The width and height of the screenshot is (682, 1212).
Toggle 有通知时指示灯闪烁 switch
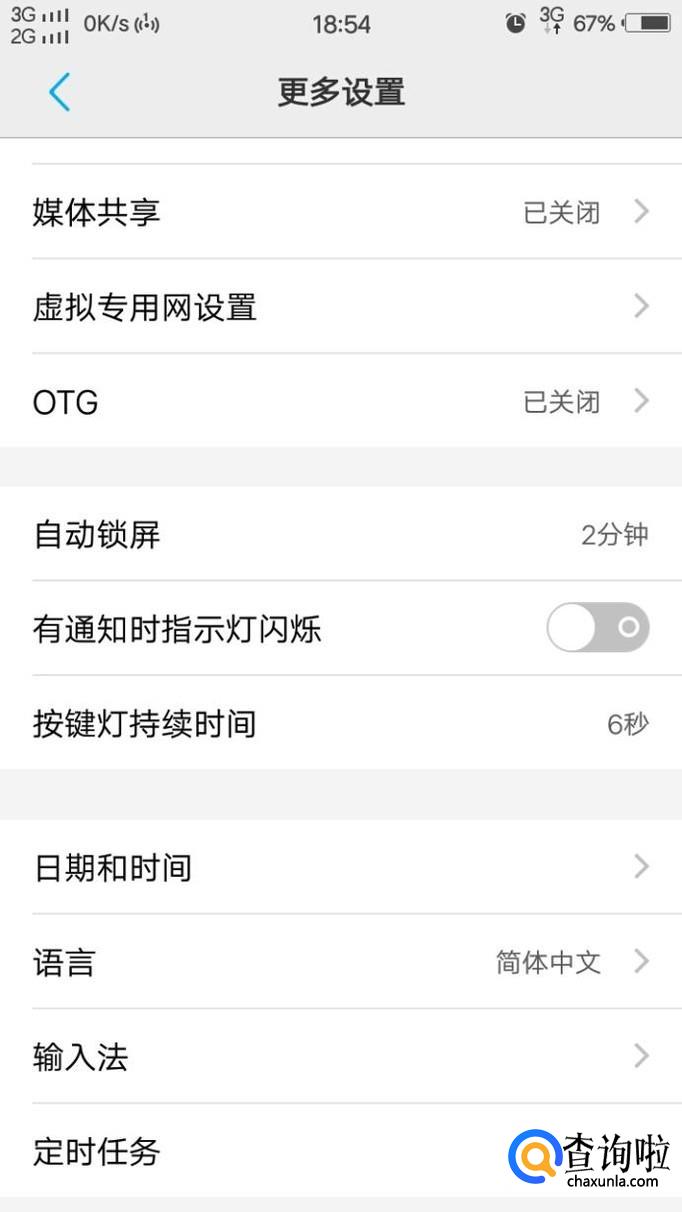click(597, 628)
